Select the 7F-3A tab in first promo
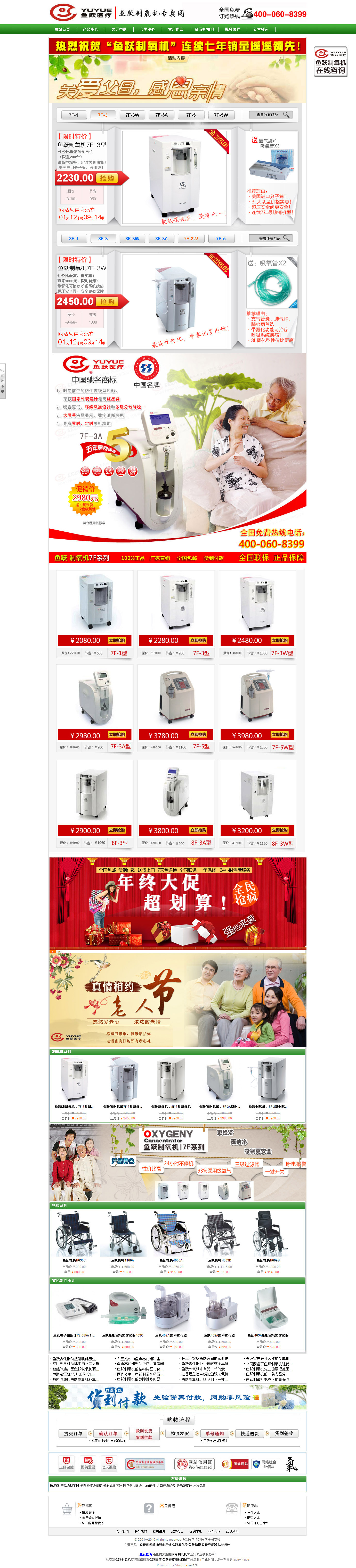 [161, 115]
